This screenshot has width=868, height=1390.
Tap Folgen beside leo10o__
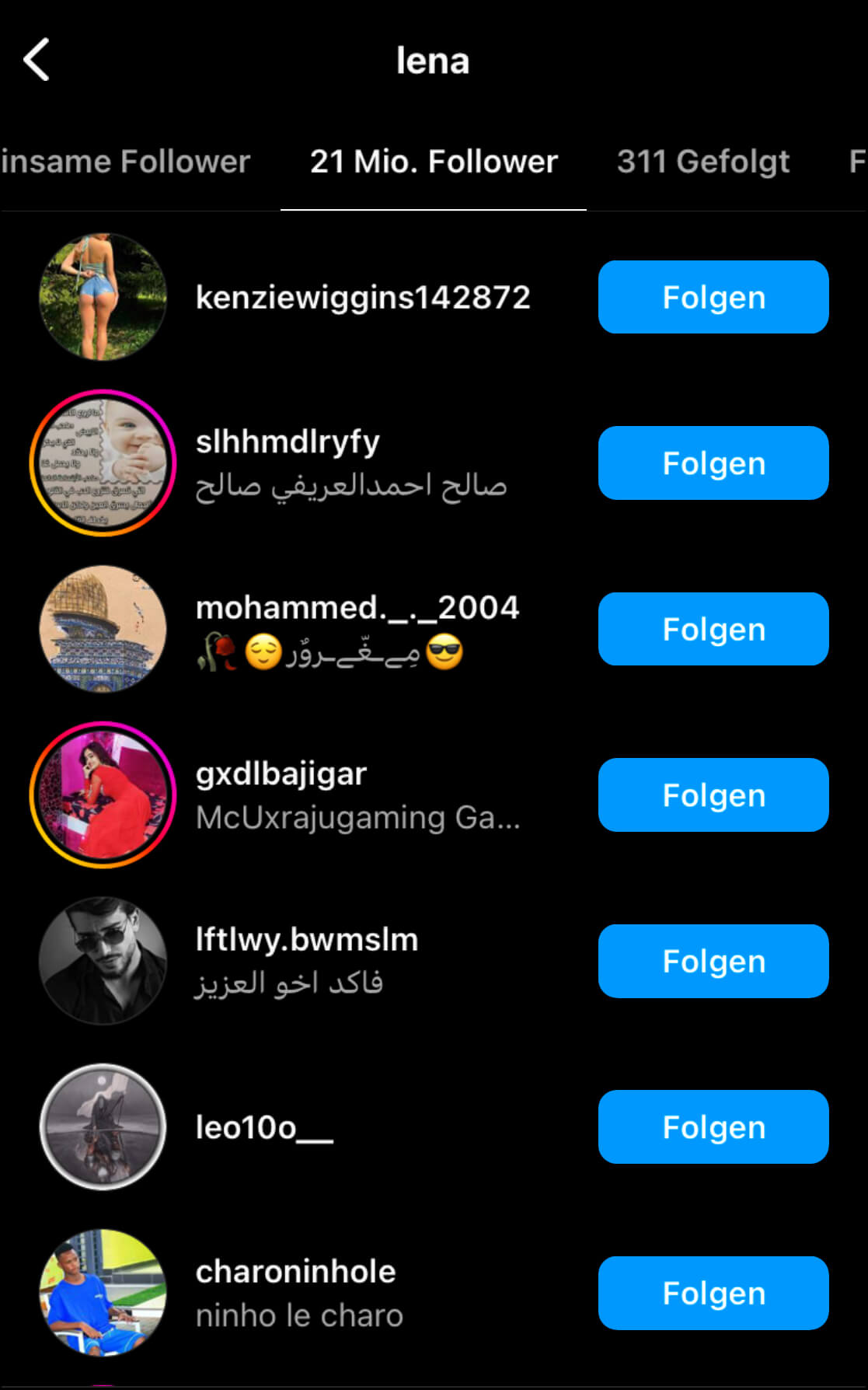pyautogui.click(x=713, y=1126)
